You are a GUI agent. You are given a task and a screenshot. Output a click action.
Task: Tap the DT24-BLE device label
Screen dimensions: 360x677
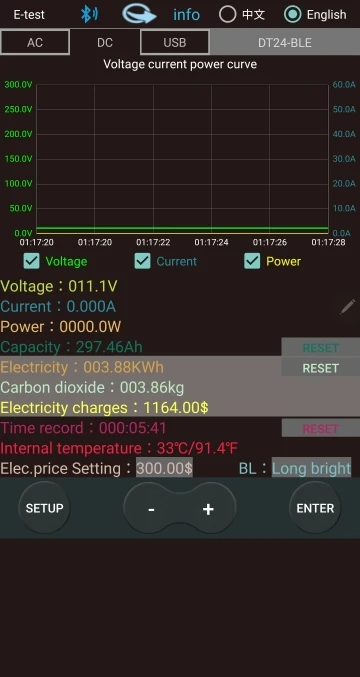click(285, 42)
